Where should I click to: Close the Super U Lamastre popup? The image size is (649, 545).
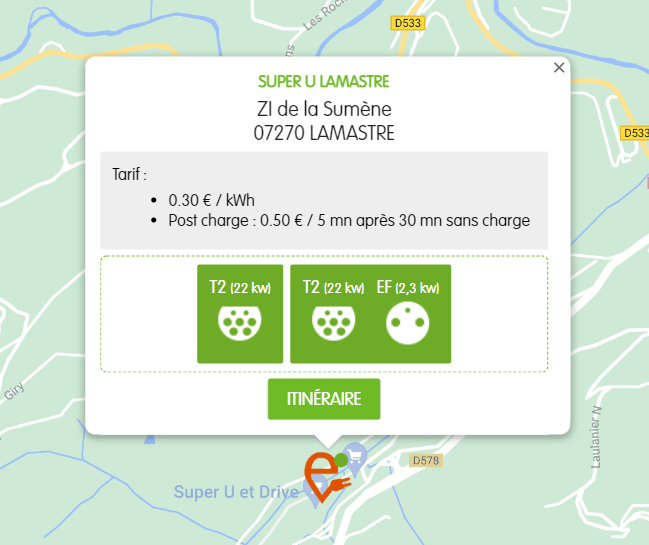point(559,68)
